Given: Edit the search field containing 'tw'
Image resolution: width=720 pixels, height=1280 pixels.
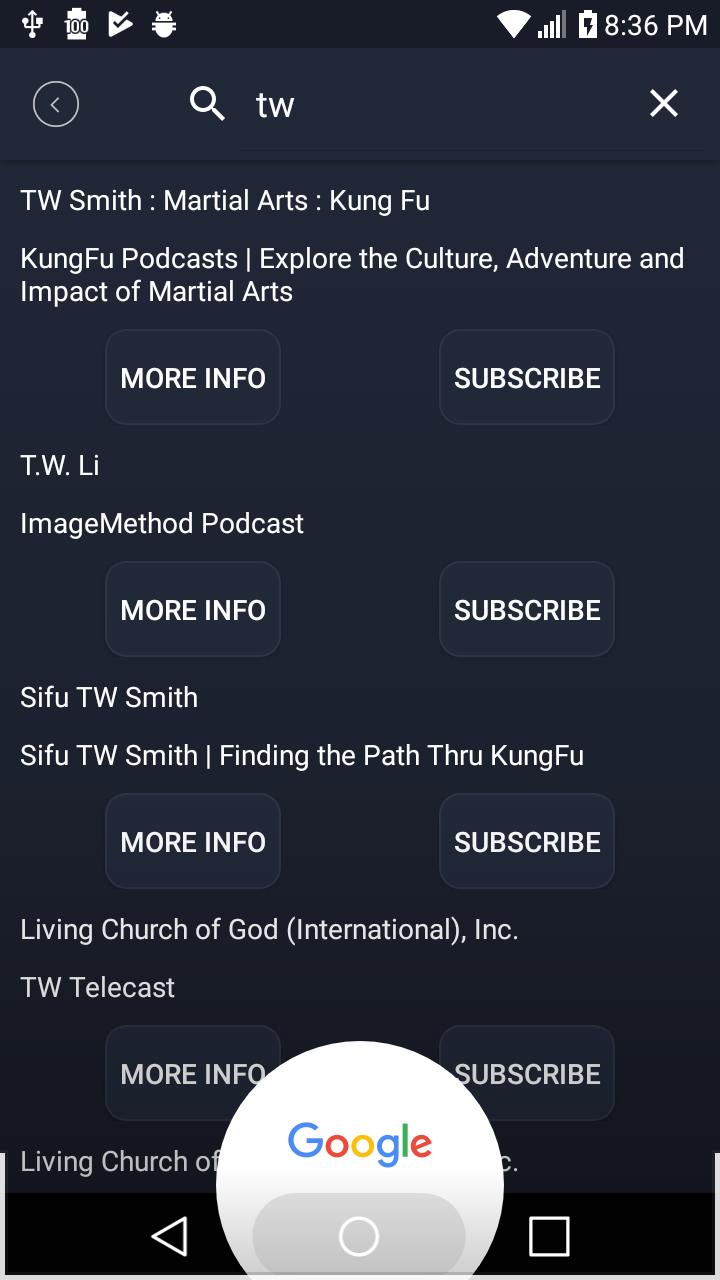Looking at the screenshot, I should point(440,105).
